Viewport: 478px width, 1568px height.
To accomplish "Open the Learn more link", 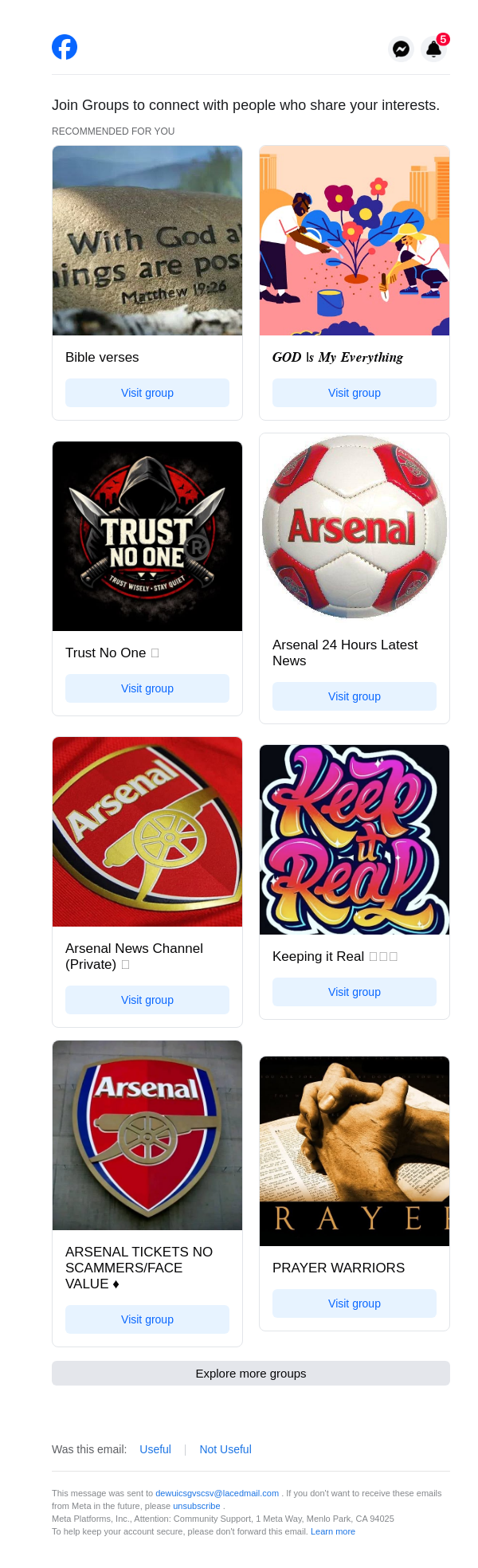I will click(333, 1531).
